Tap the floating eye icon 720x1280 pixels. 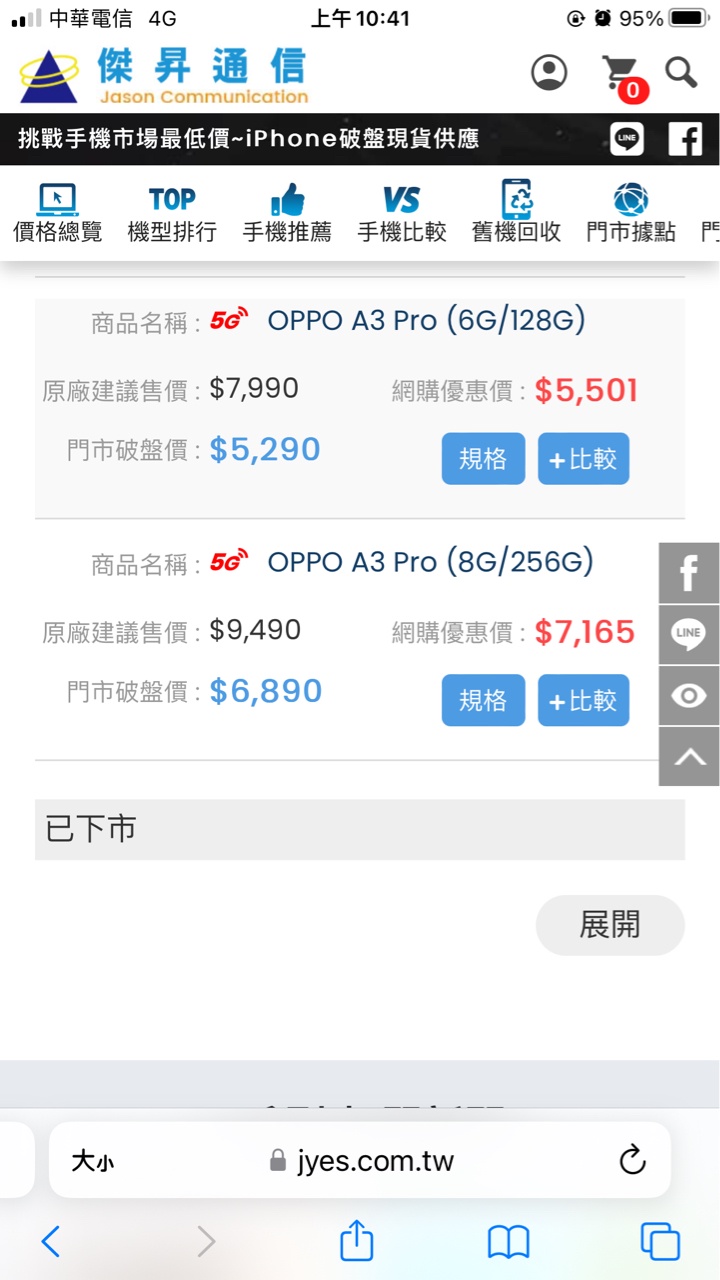[689, 695]
